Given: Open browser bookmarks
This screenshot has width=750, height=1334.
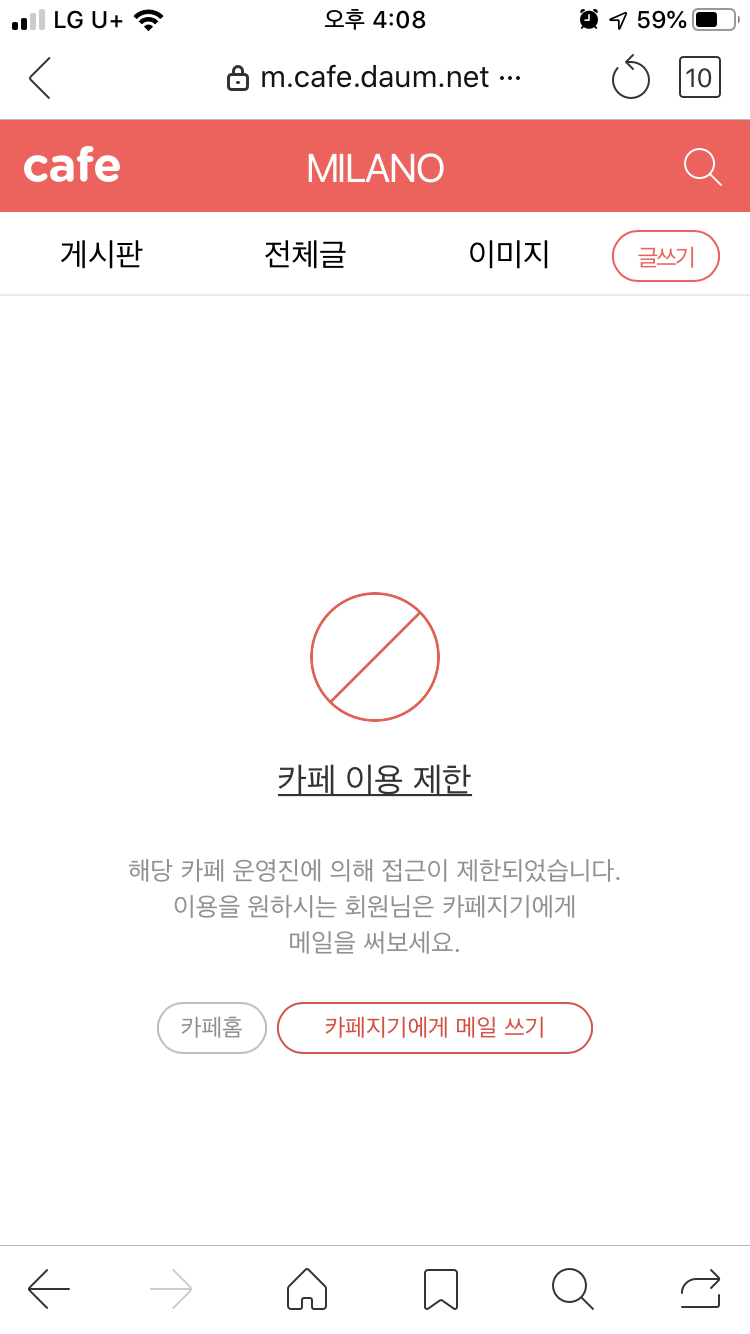Looking at the screenshot, I should point(440,1289).
